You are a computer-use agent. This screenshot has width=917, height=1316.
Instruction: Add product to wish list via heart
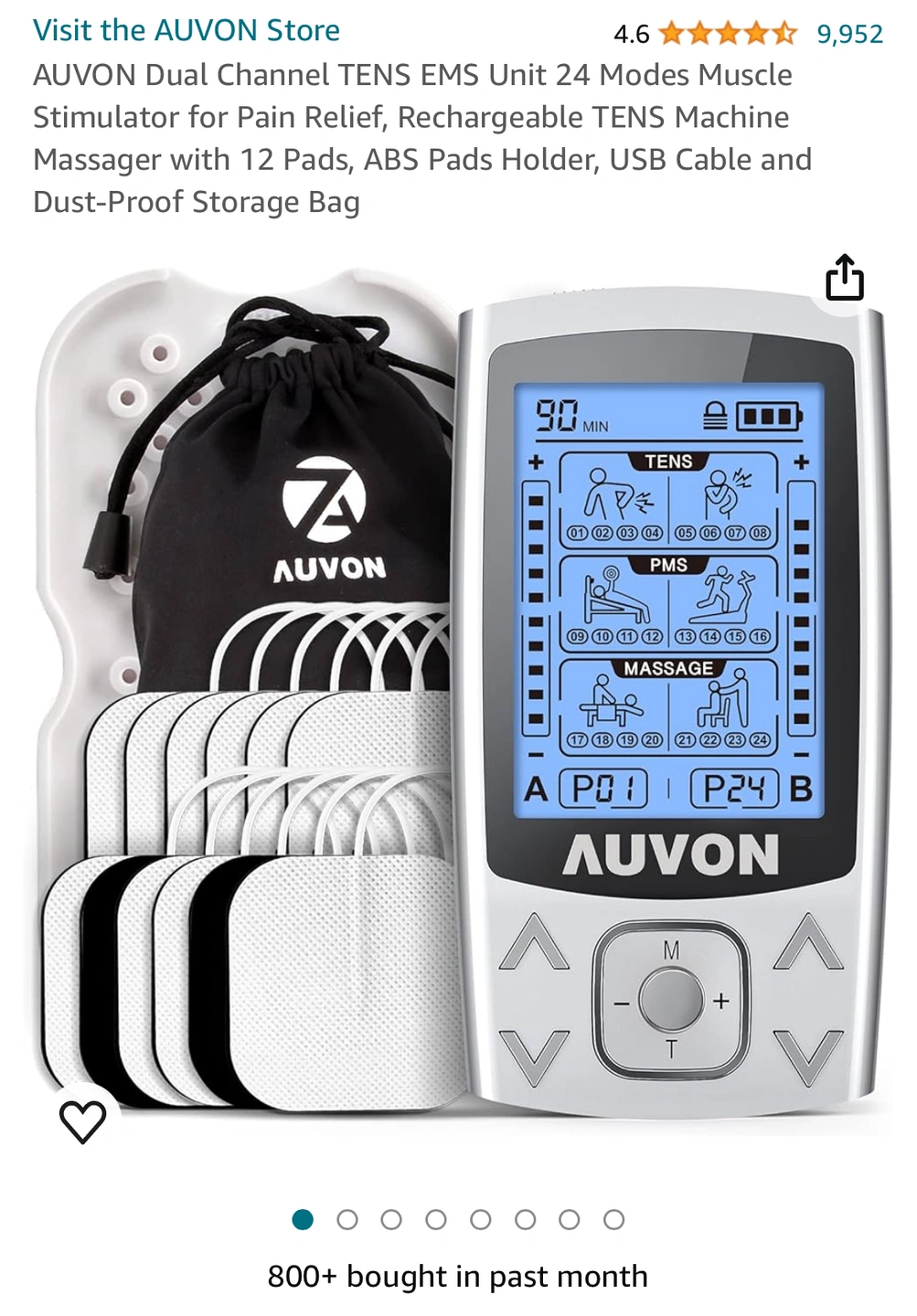coord(83,1121)
